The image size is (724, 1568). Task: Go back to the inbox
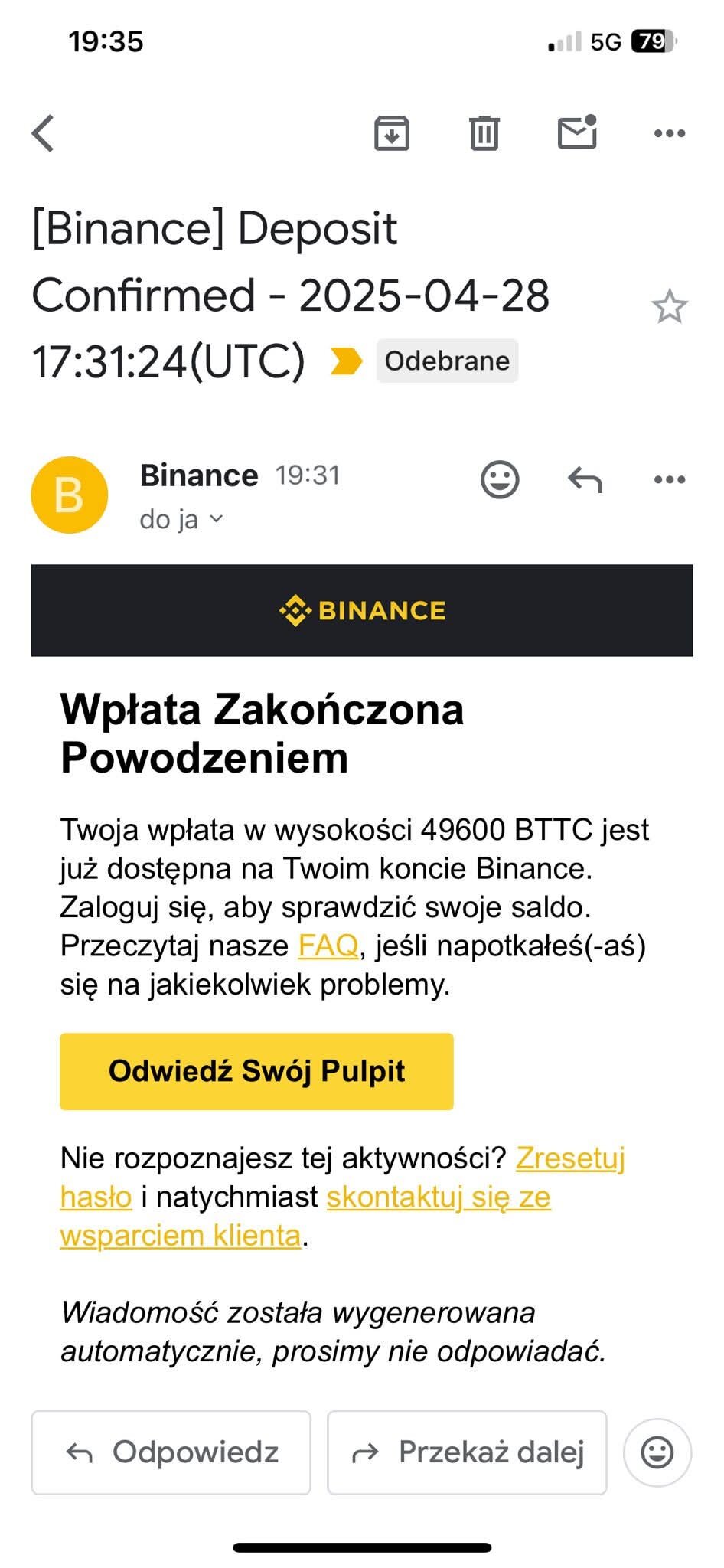point(43,133)
